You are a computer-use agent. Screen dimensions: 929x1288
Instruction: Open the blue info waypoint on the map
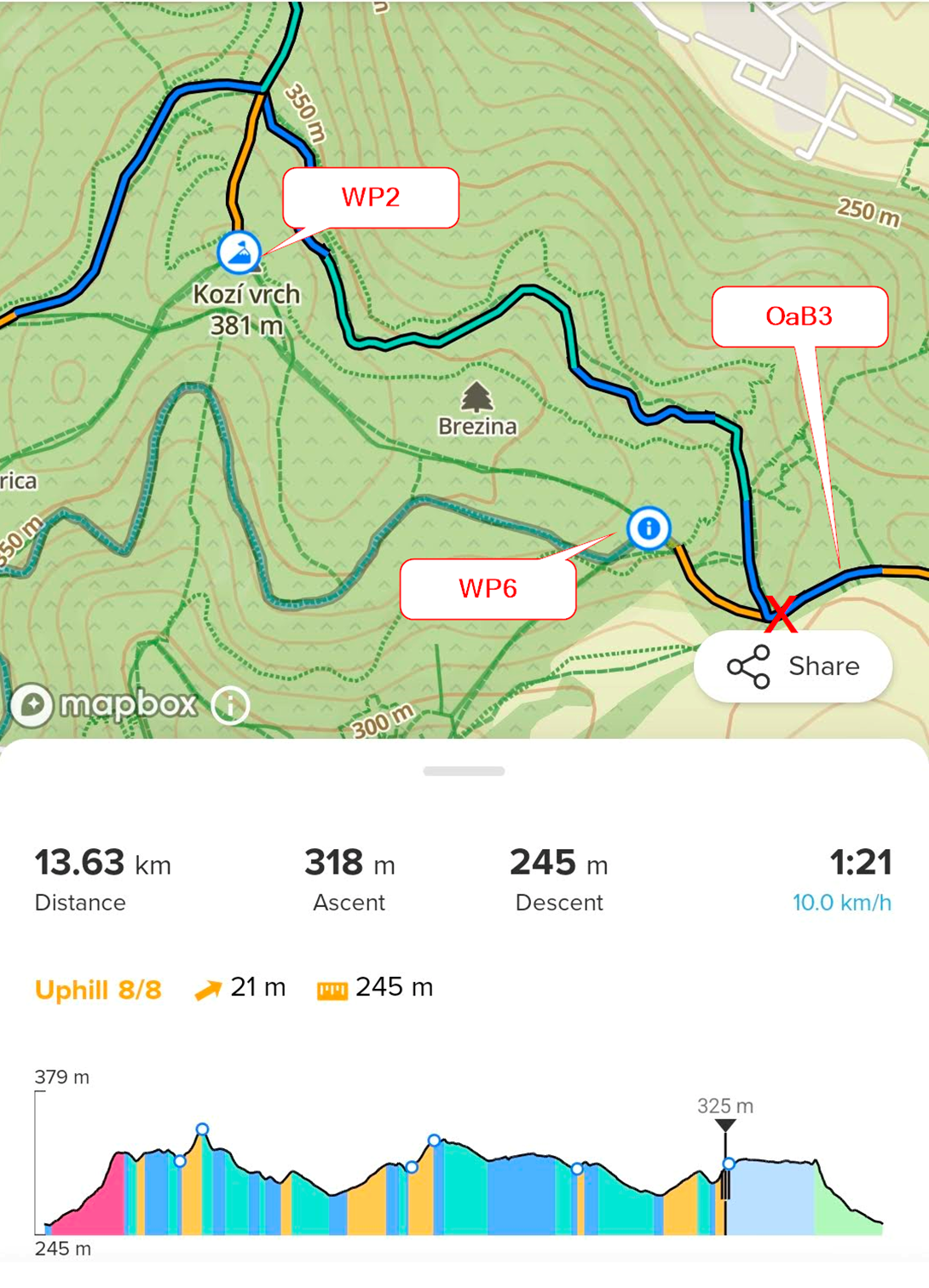tap(649, 528)
